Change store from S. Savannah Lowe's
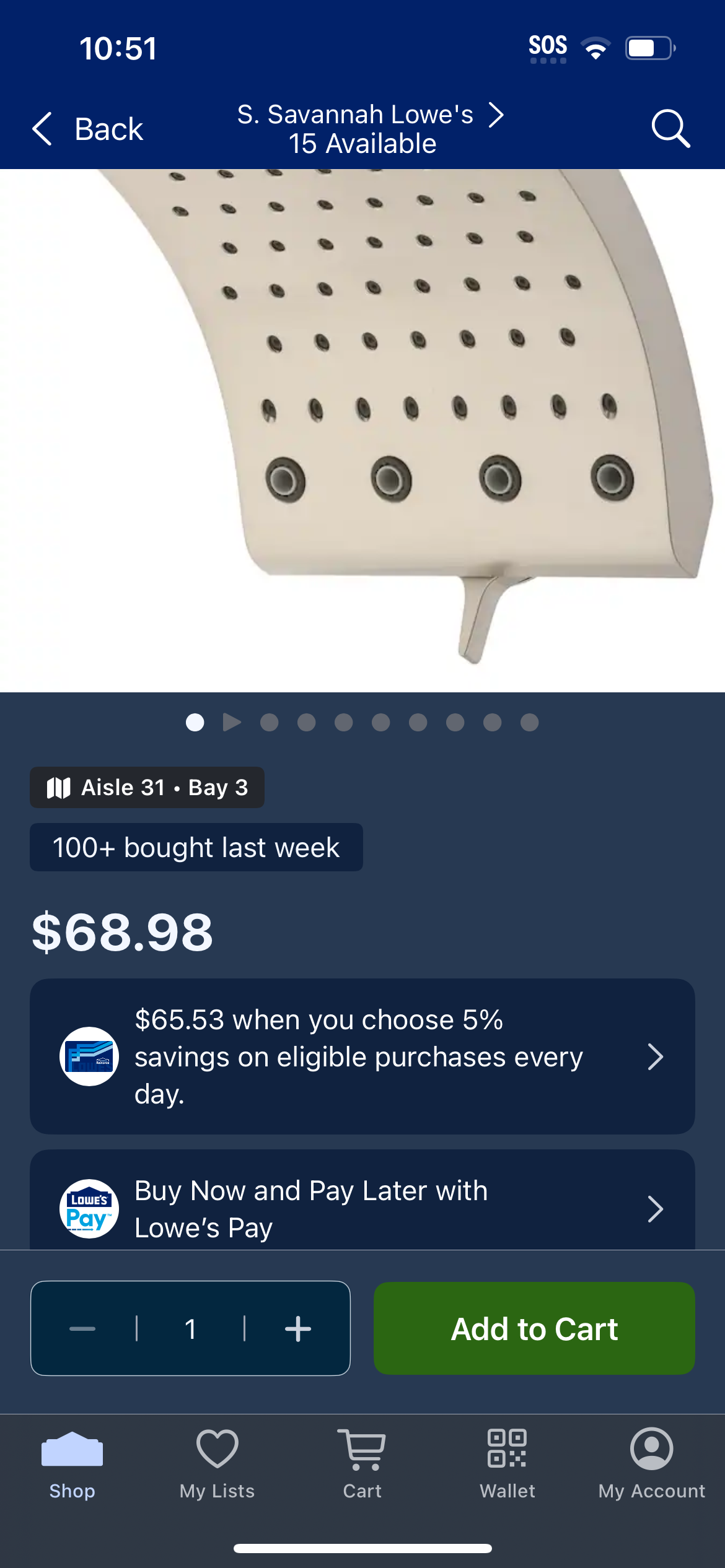Screen dimensions: 725x1568 (370, 129)
